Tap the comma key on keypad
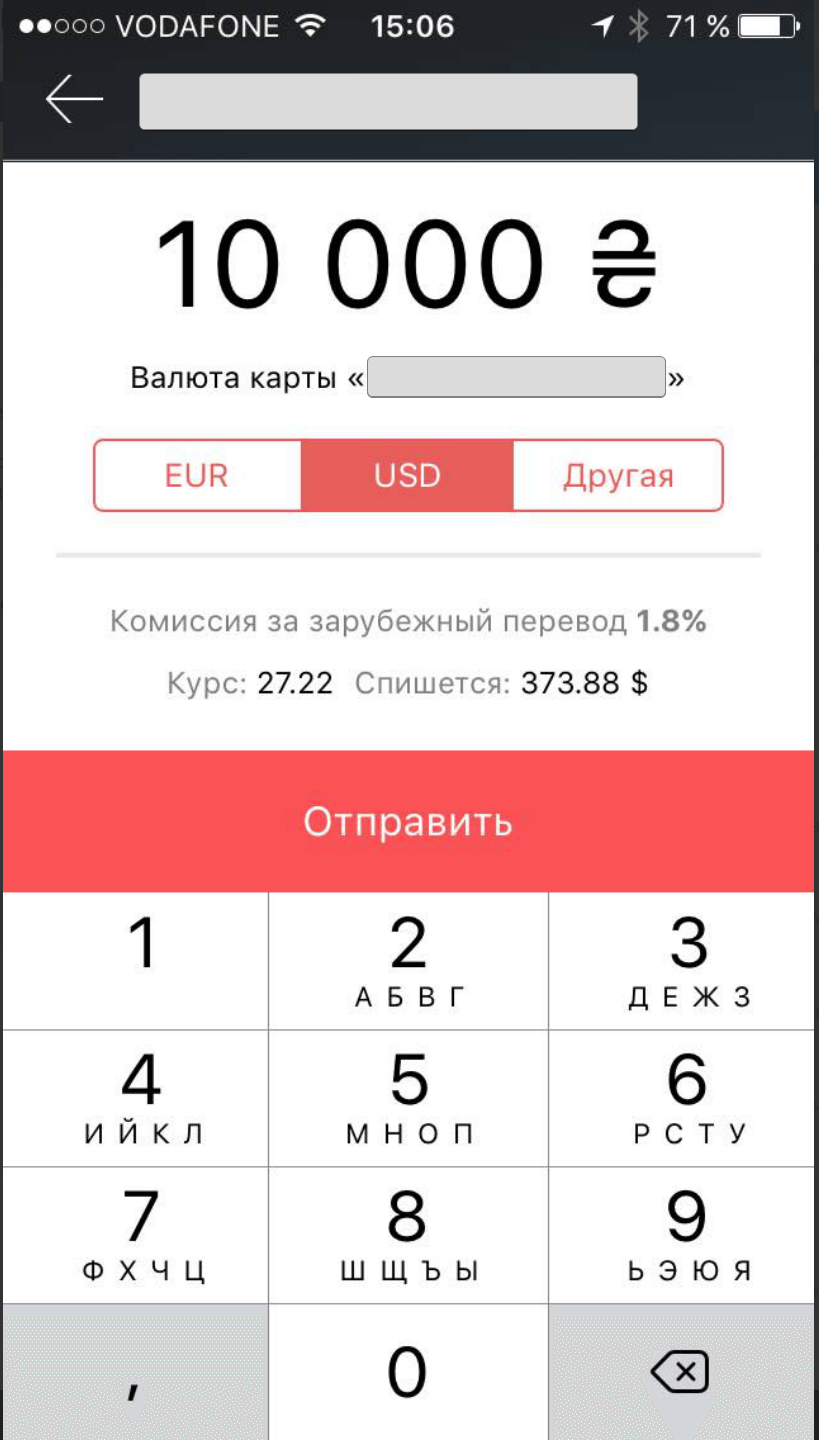The height and width of the screenshot is (1440, 819). [x=136, y=1372]
